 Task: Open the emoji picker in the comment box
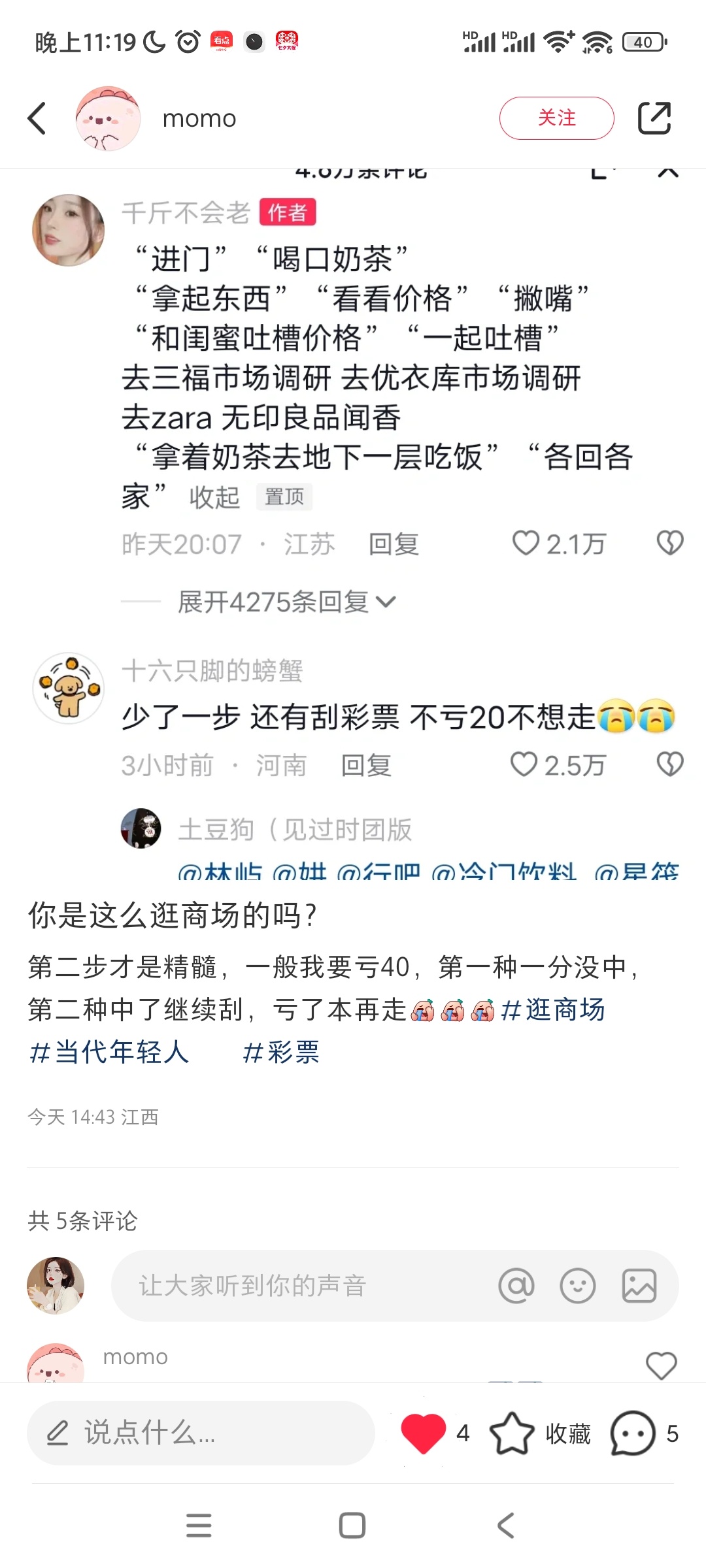578,1286
